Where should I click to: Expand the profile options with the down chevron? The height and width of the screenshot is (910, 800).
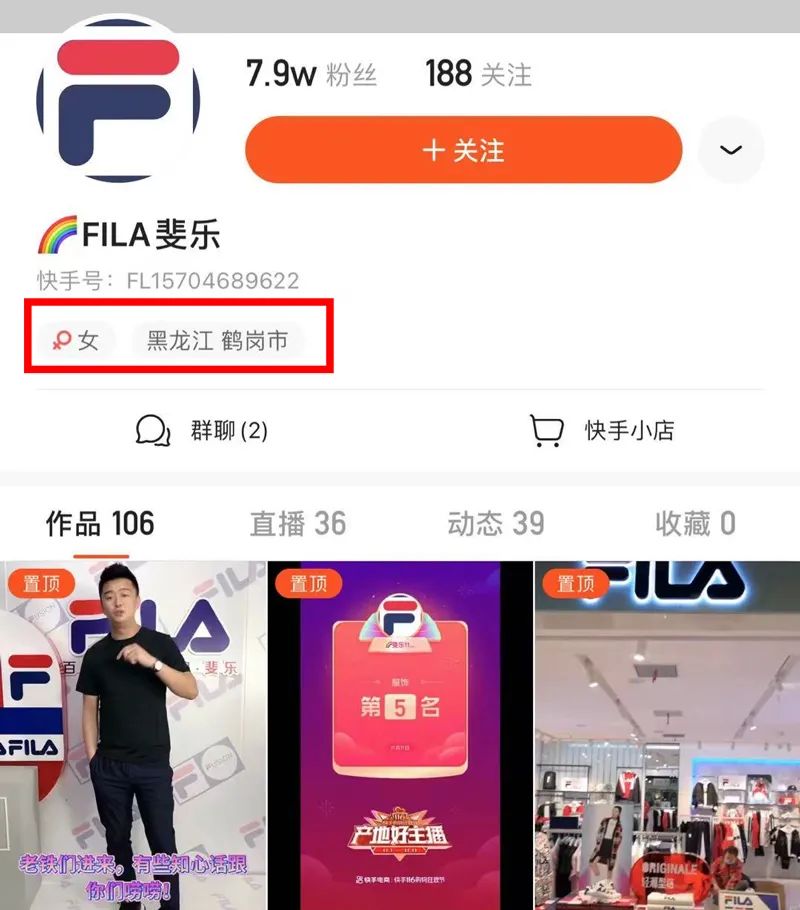click(732, 148)
